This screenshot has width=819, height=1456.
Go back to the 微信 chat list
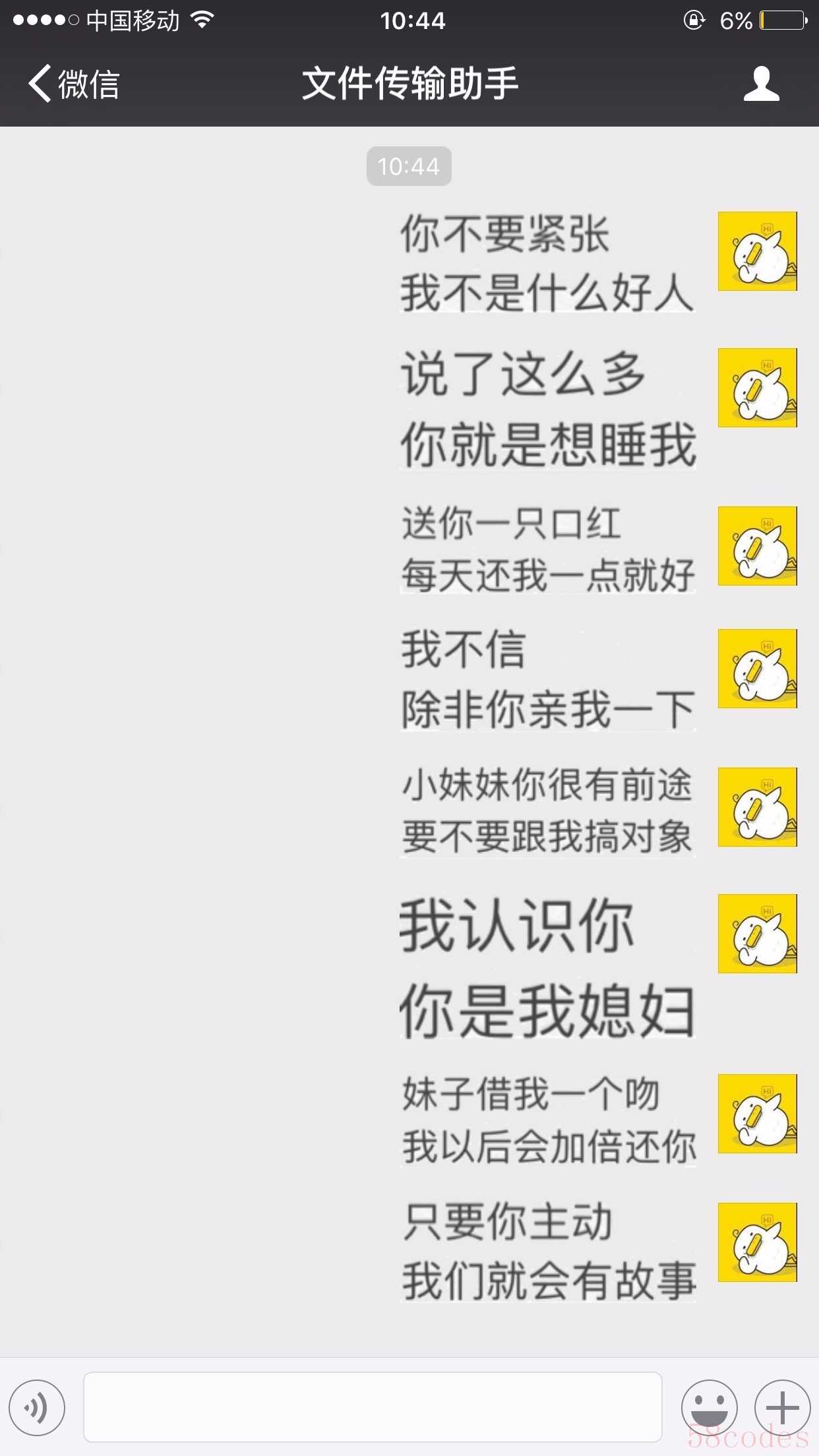coord(74,84)
